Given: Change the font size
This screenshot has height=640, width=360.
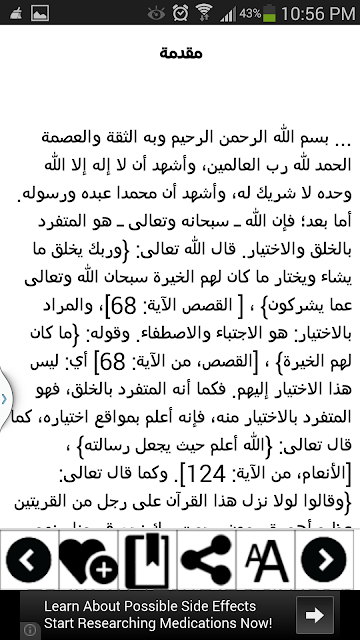Looking at the screenshot, I should (266, 560).
